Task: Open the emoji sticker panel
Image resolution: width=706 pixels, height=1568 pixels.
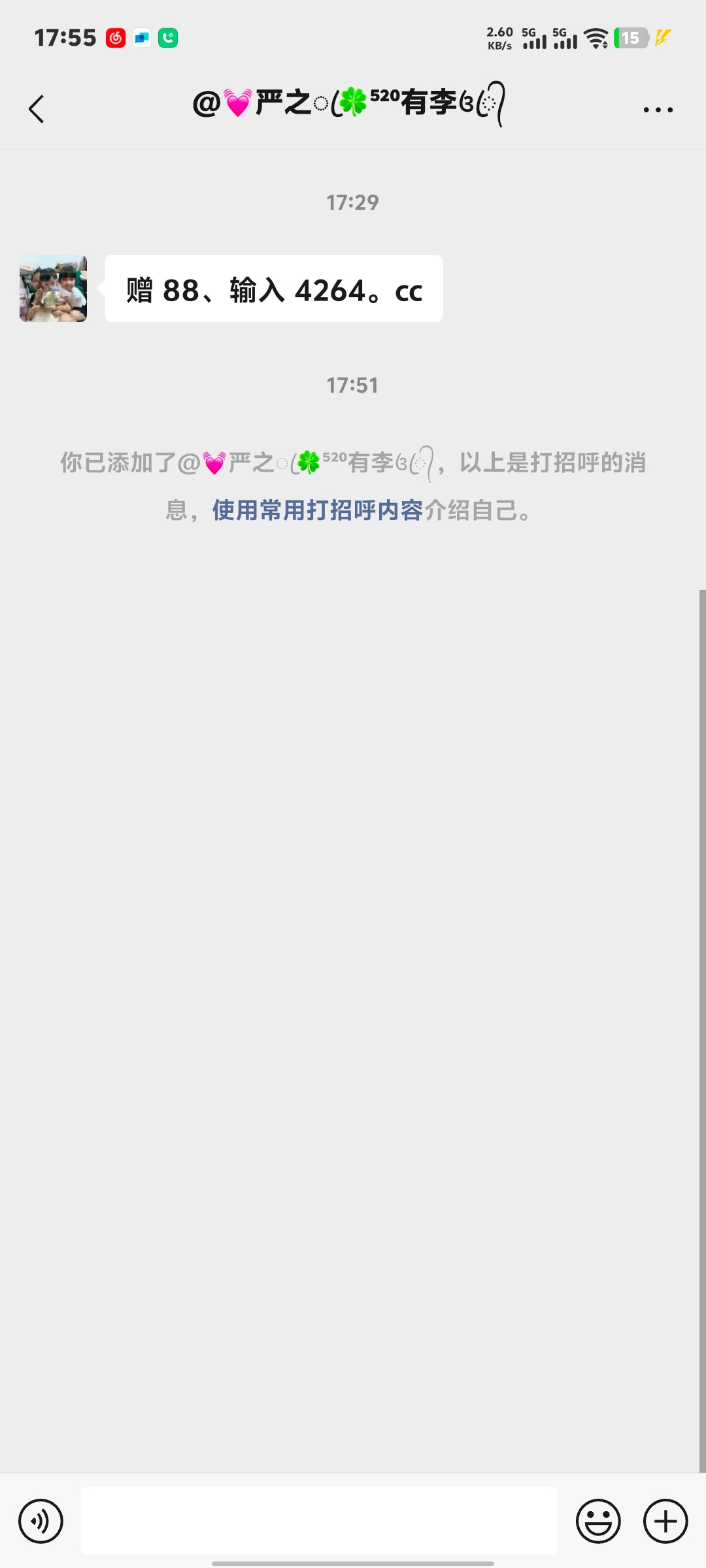Action: [597, 1521]
